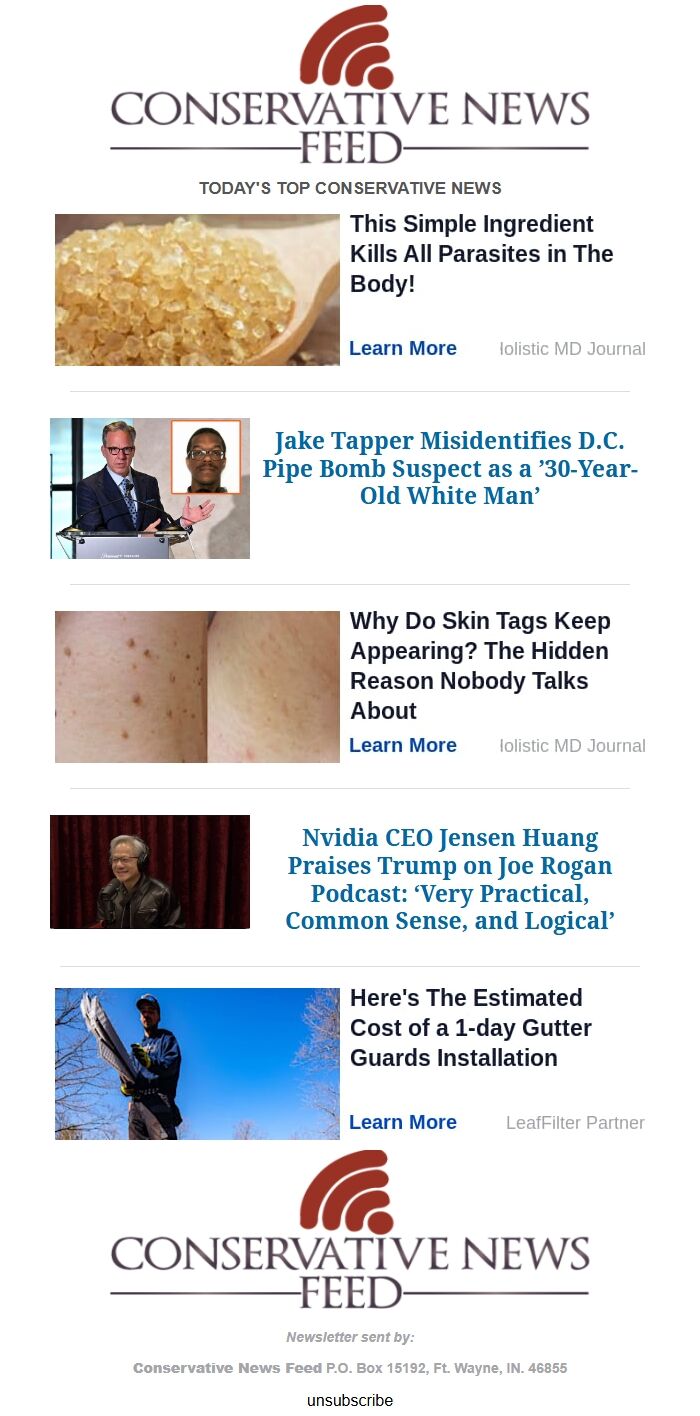Open the Jensen Huang podcast thumbnail

(x=150, y=871)
